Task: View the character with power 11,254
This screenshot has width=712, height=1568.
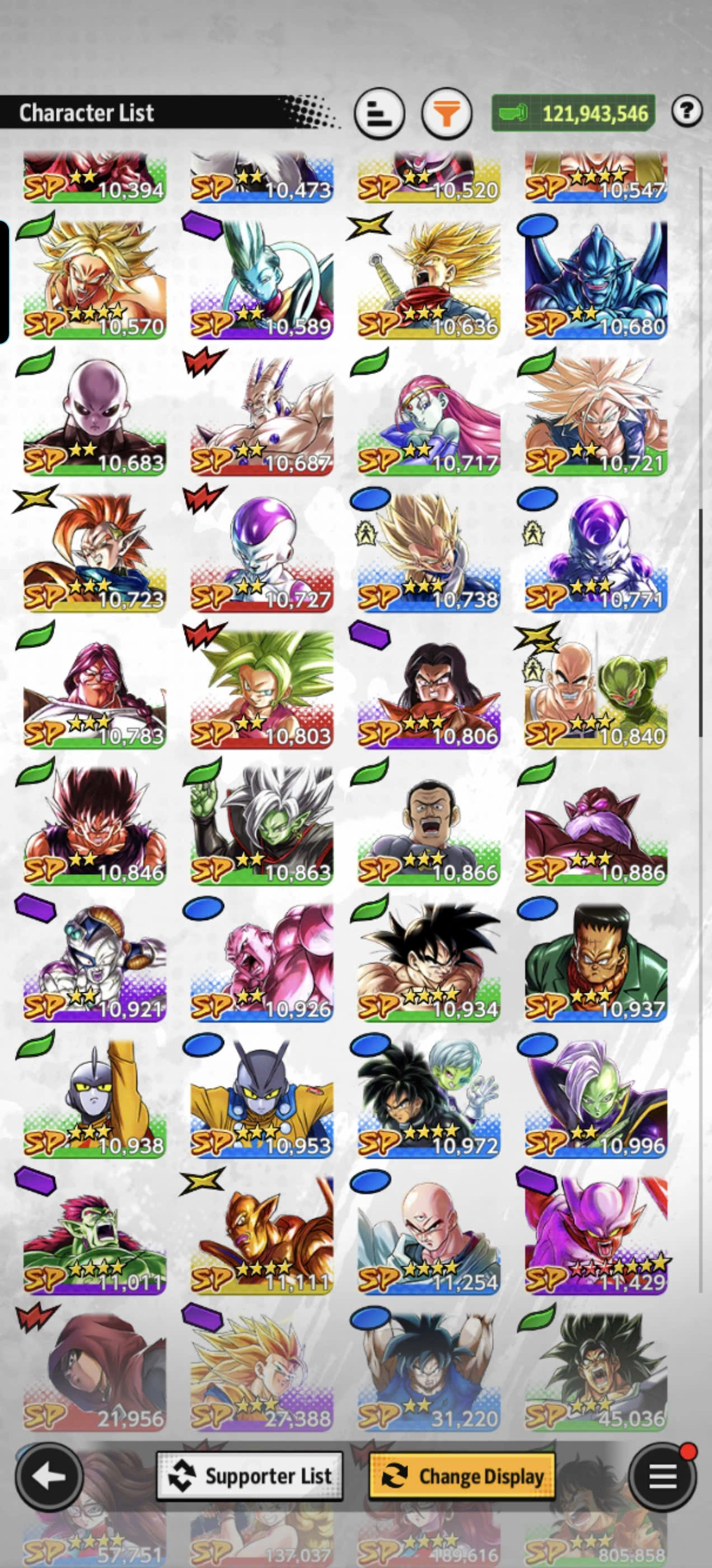Action: pyautogui.click(x=428, y=1236)
